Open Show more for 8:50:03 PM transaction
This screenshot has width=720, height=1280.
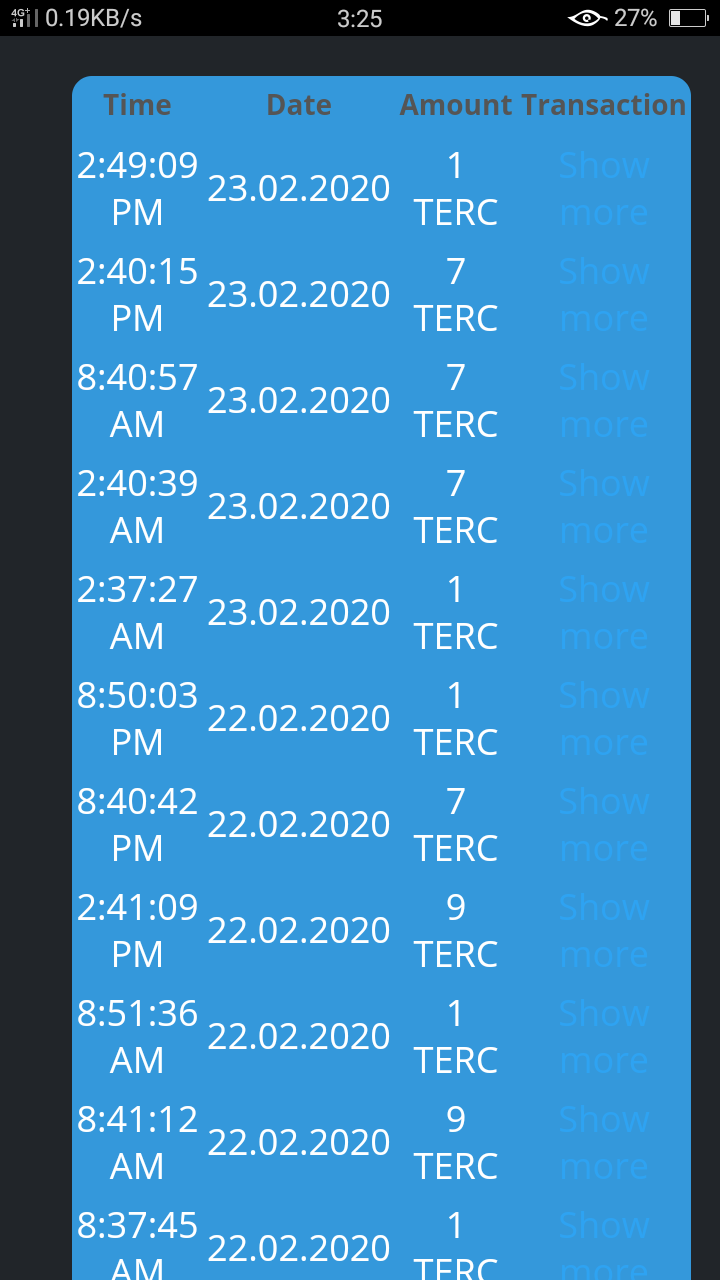(x=604, y=719)
